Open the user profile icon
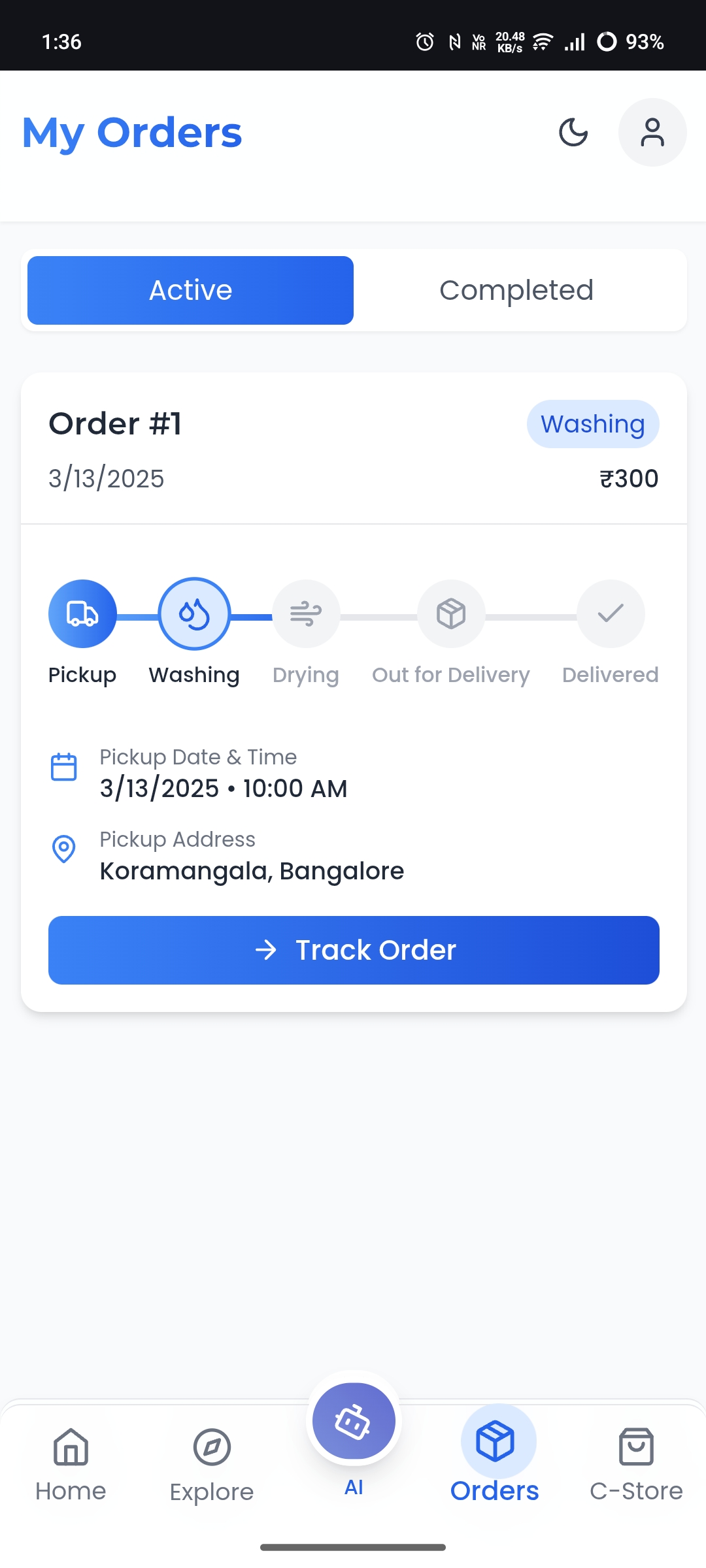This screenshot has height=1568, width=706. pyautogui.click(x=652, y=133)
